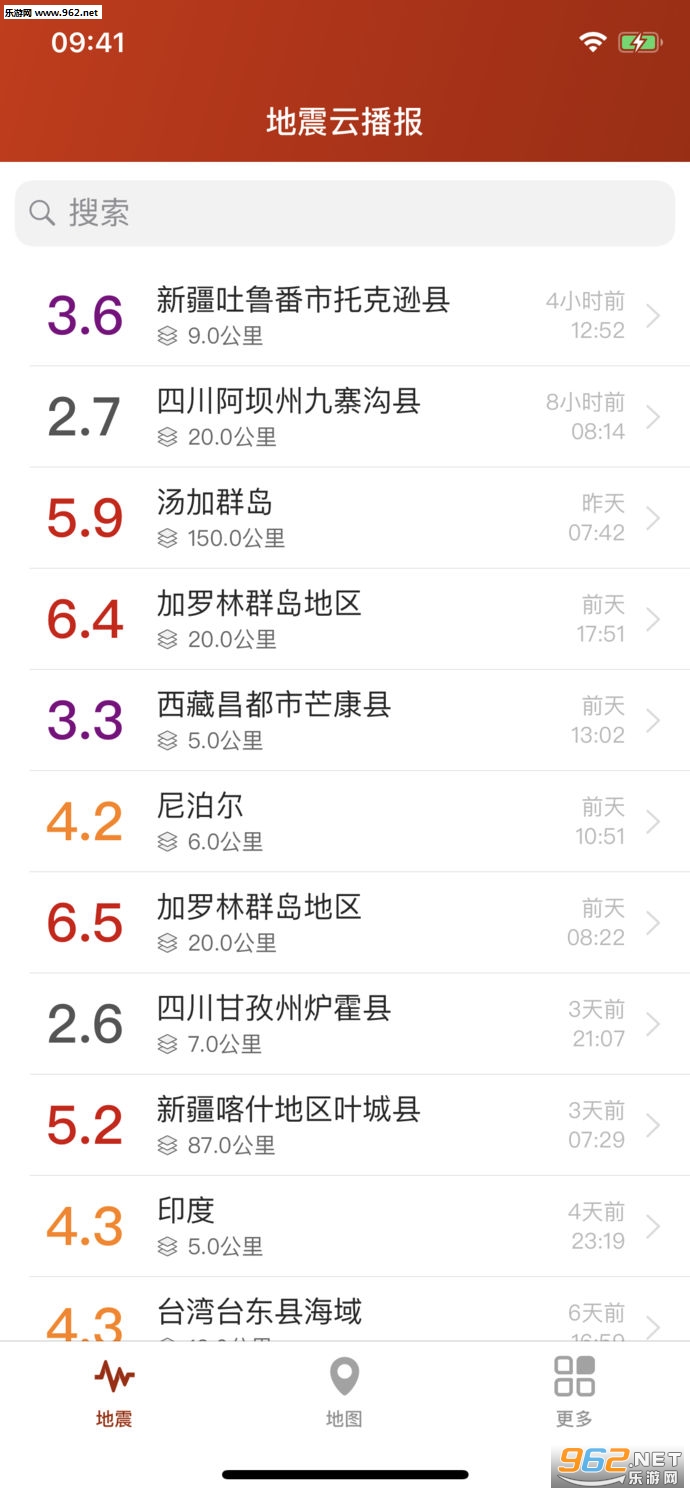This screenshot has width=690, height=1494.
Task: View the 四川阿坝州九寨沟县 earthquake details
Action: 345,417
